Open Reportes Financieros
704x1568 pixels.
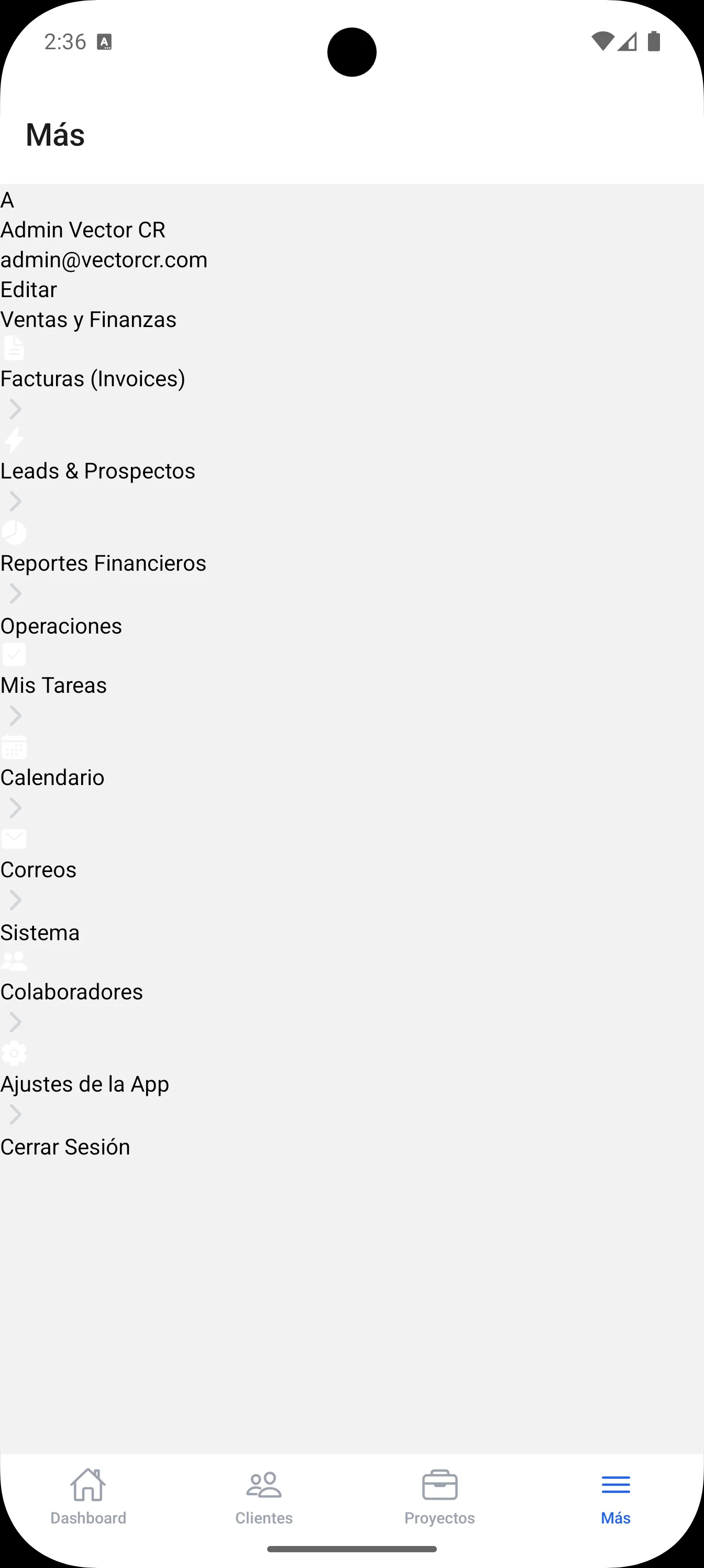point(103,563)
